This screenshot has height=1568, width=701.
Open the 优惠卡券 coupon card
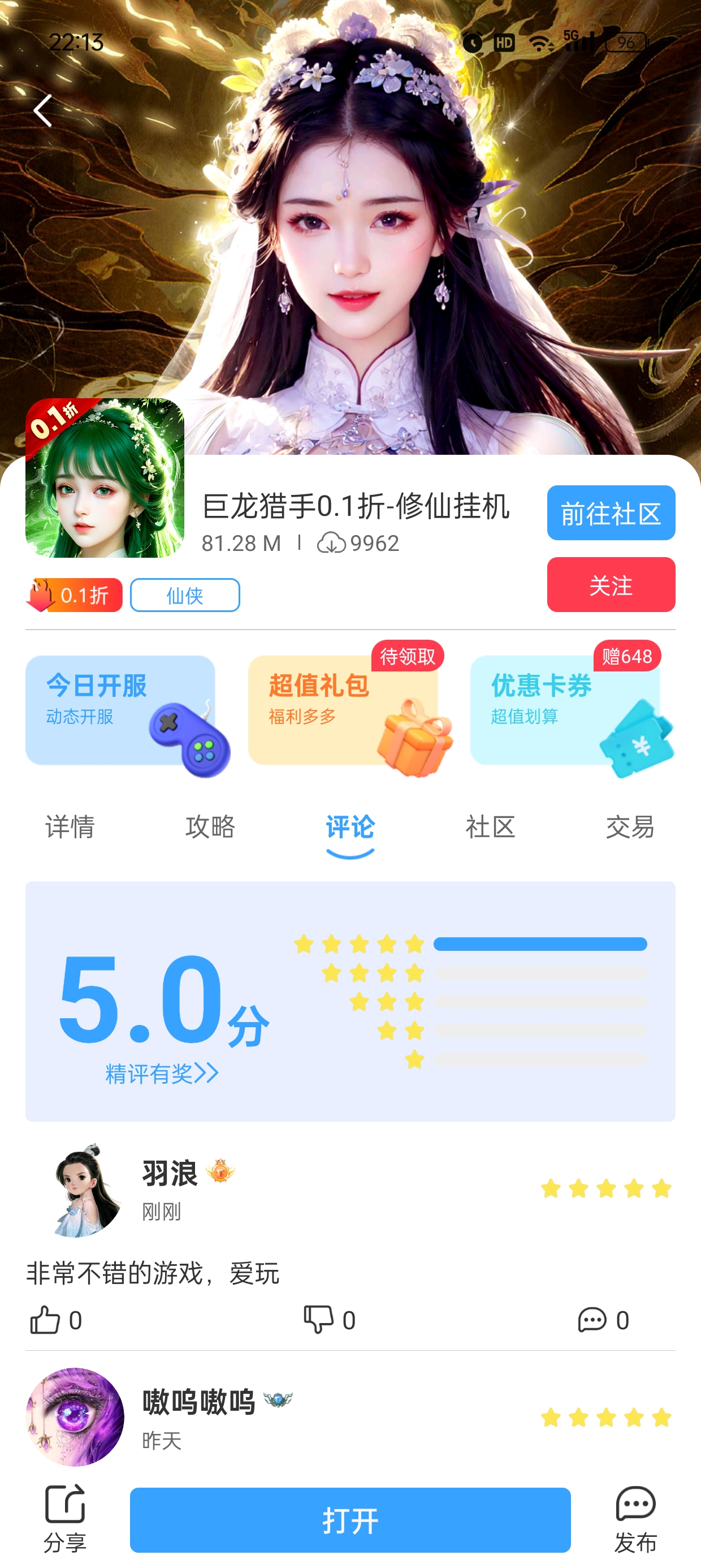(565, 710)
